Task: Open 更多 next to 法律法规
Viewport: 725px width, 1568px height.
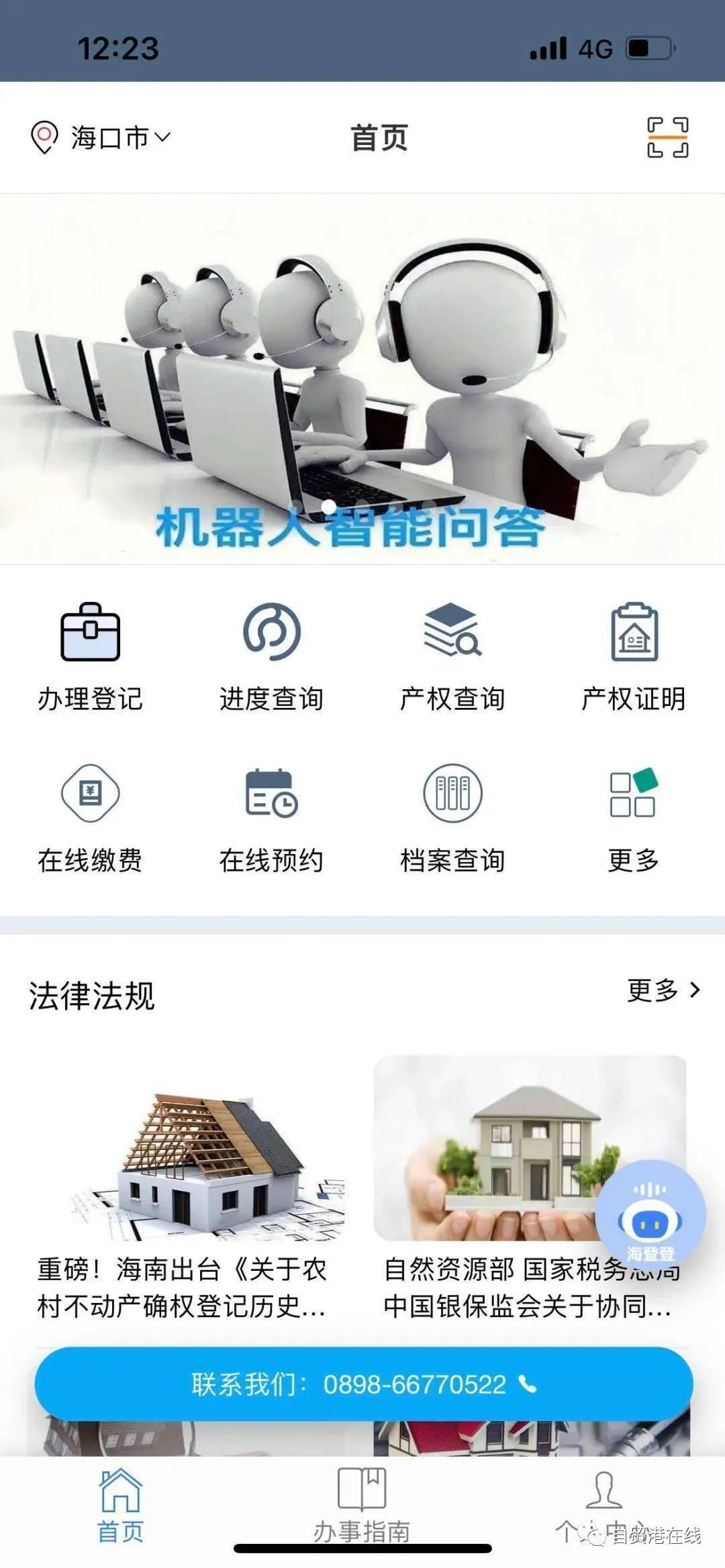Action: click(x=663, y=990)
